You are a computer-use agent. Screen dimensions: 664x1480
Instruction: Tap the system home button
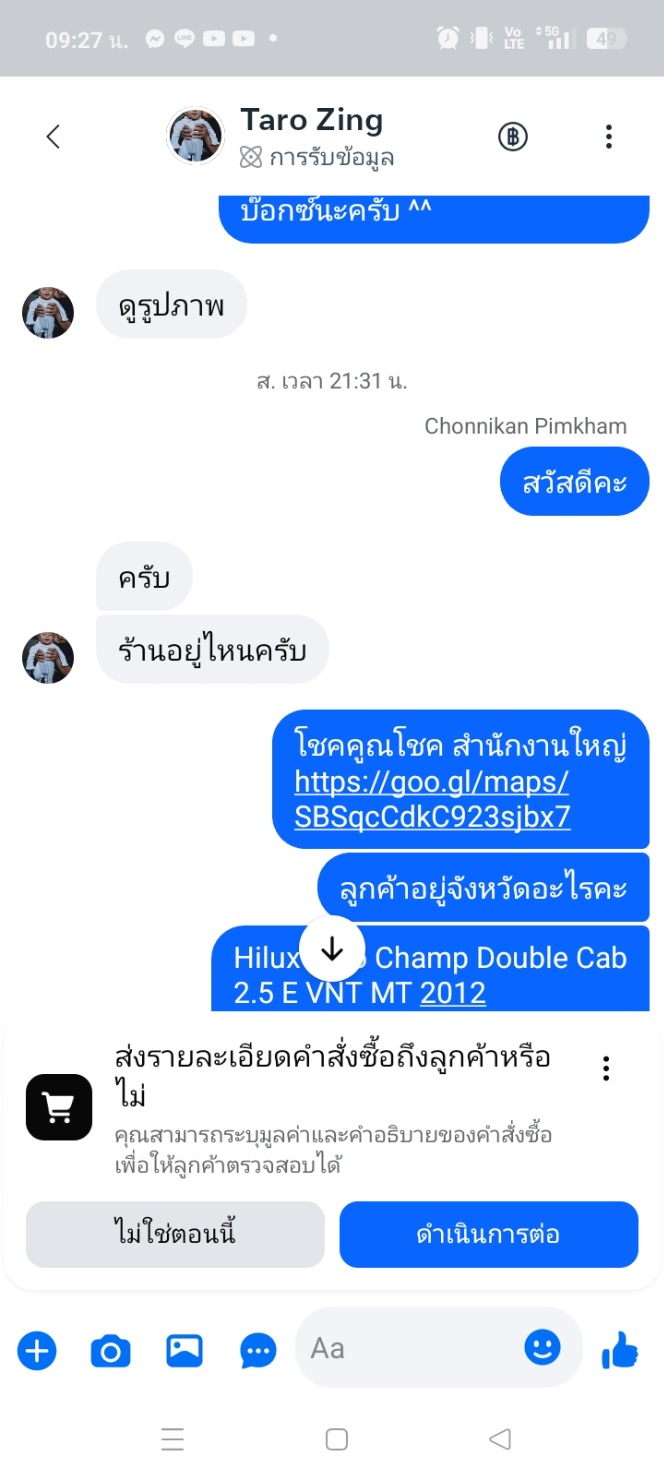point(337,1439)
